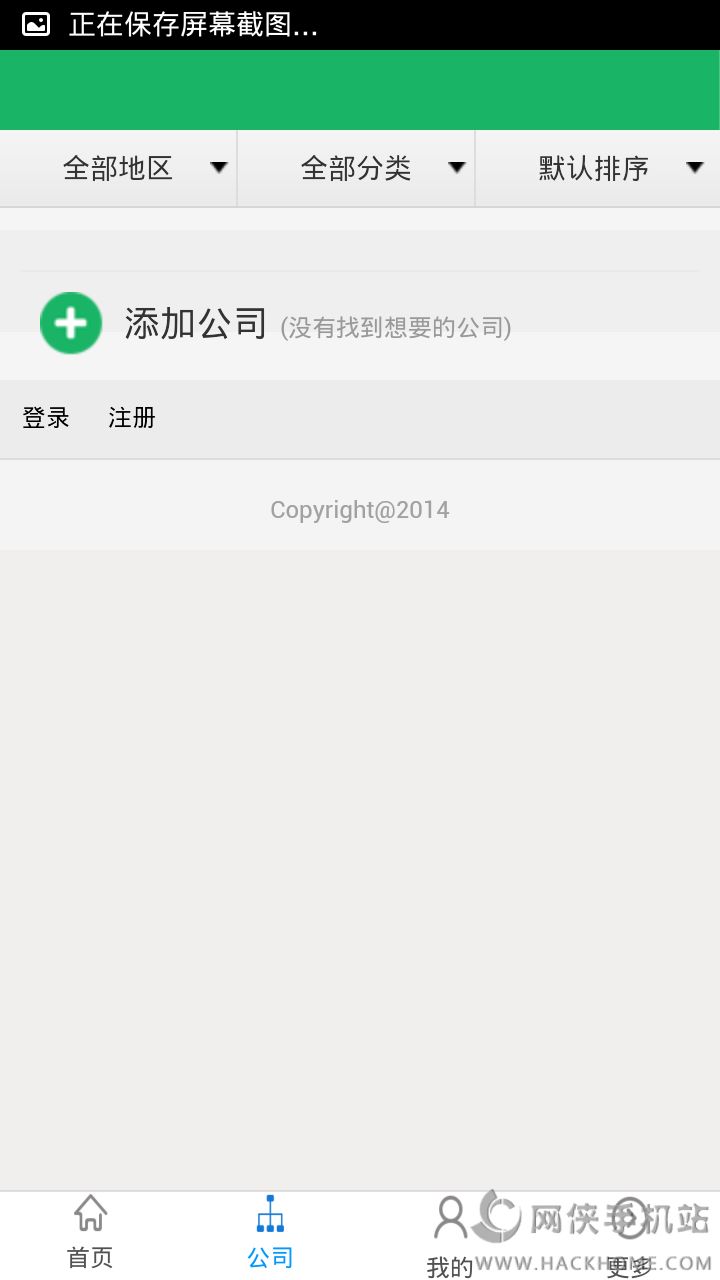The height and width of the screenshot is (1280, 720).
Task: Open the 登录 login link
Action: (46, 418)
